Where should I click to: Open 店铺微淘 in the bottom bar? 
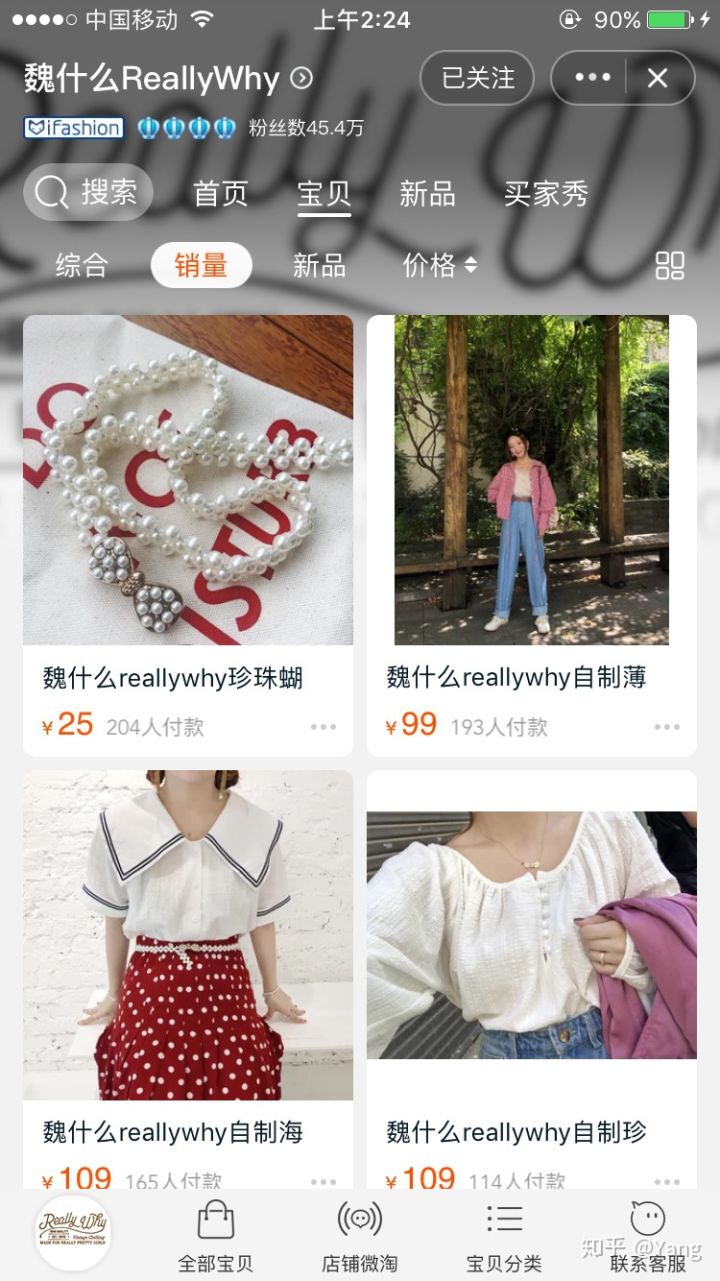(x=360, y=1236)
